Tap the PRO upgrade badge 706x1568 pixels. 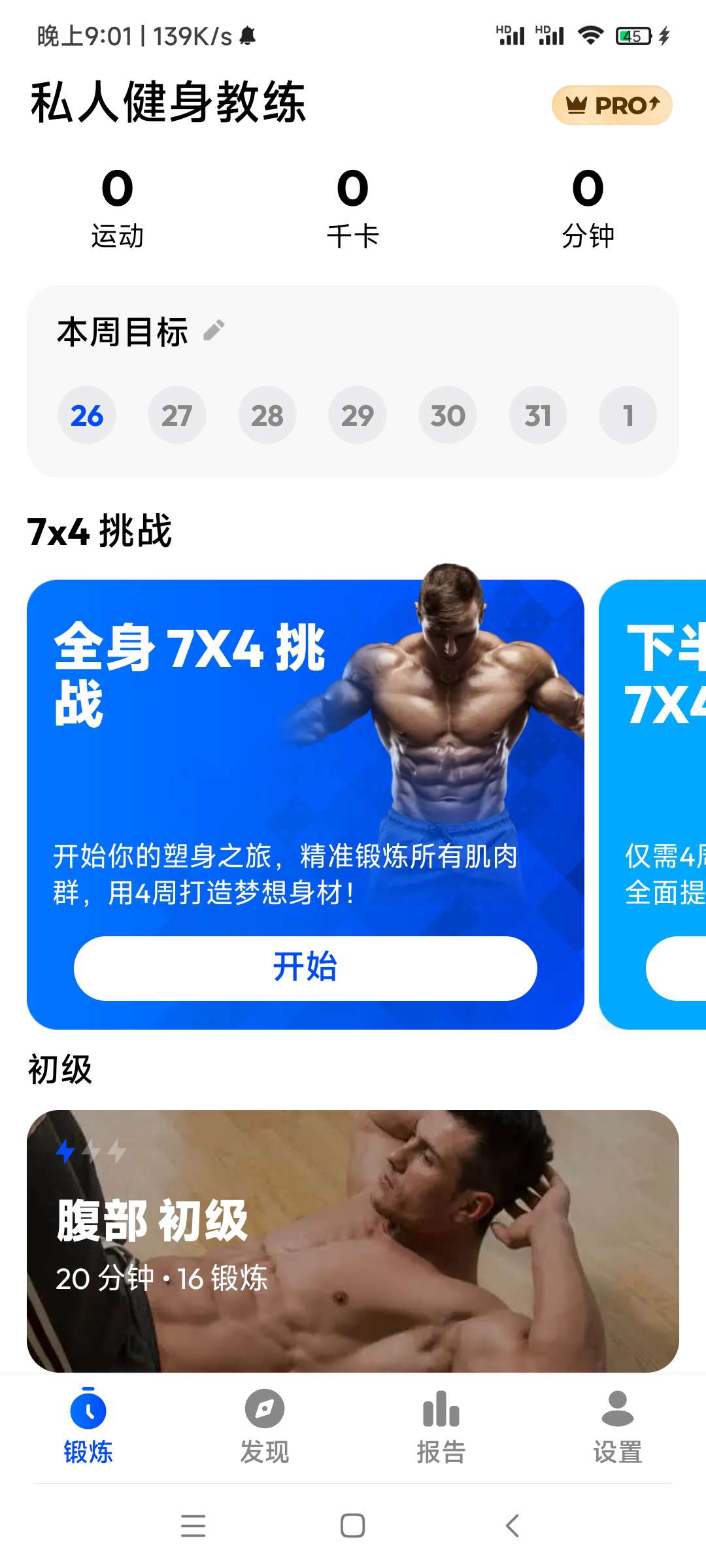612,105
